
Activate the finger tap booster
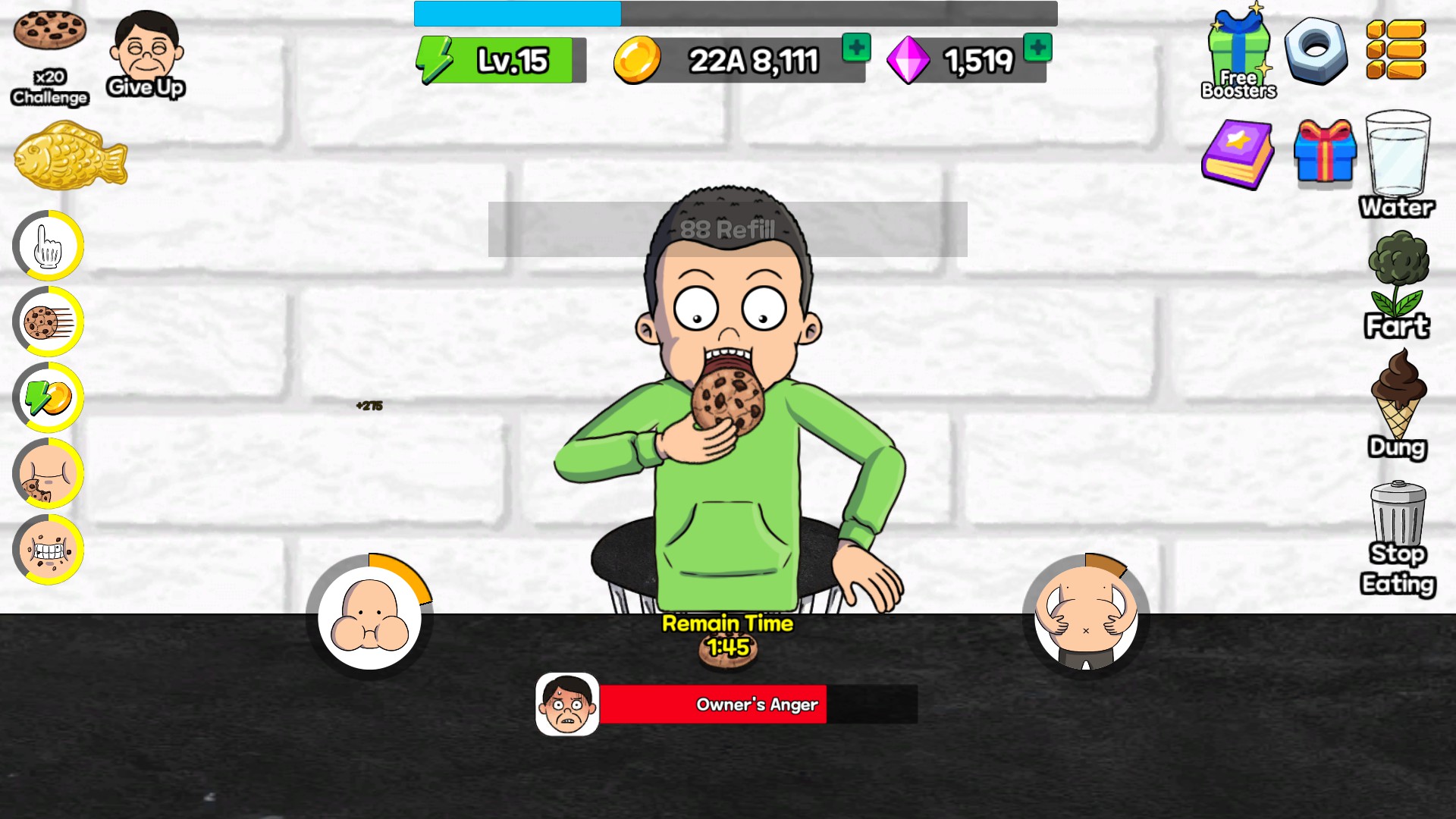coord(49,246)
